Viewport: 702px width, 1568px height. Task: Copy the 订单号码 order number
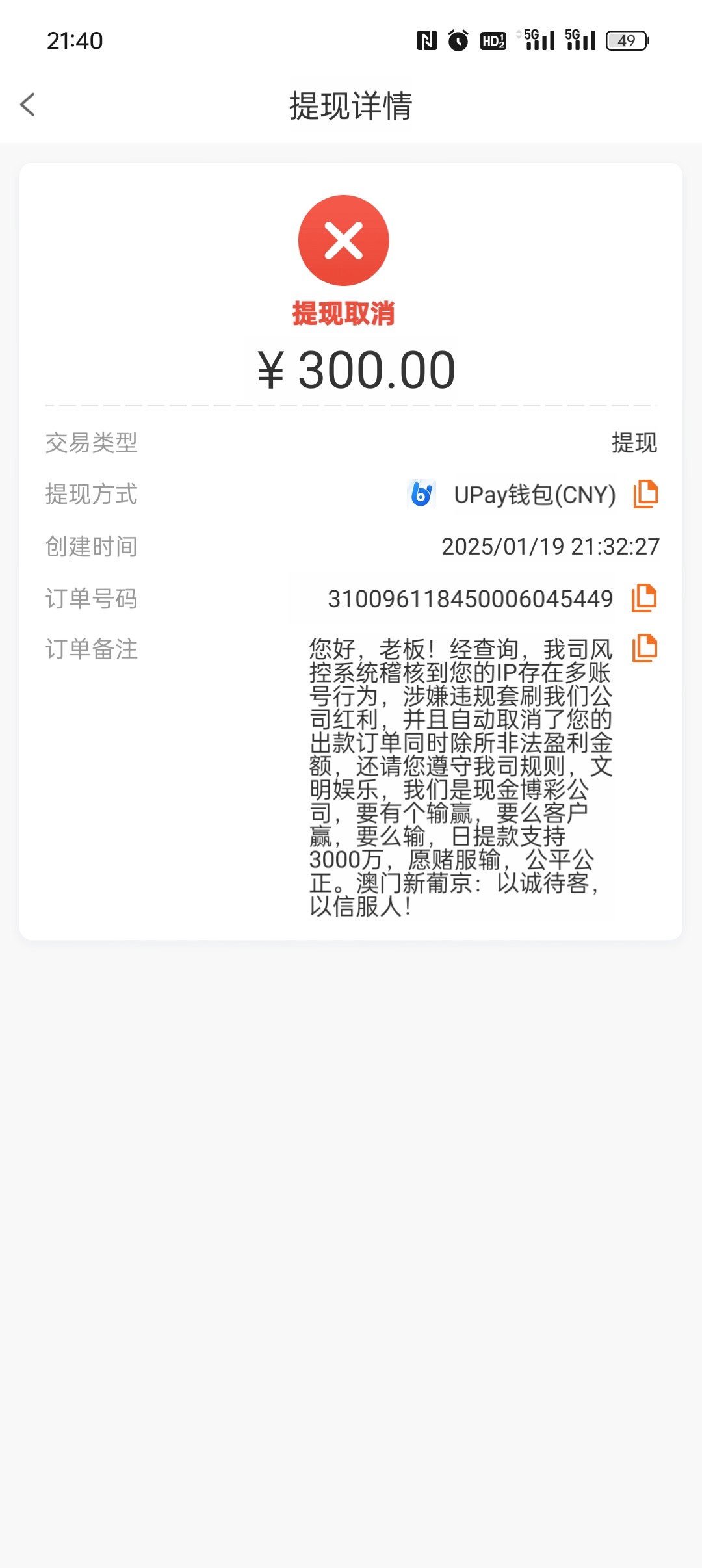644,597
